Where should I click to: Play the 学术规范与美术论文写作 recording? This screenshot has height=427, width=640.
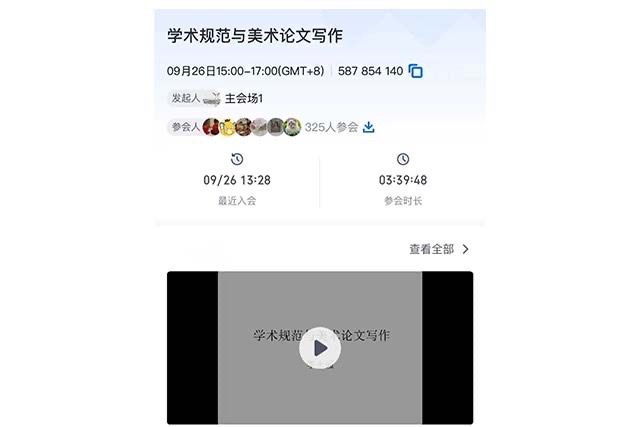pos(319,348)
